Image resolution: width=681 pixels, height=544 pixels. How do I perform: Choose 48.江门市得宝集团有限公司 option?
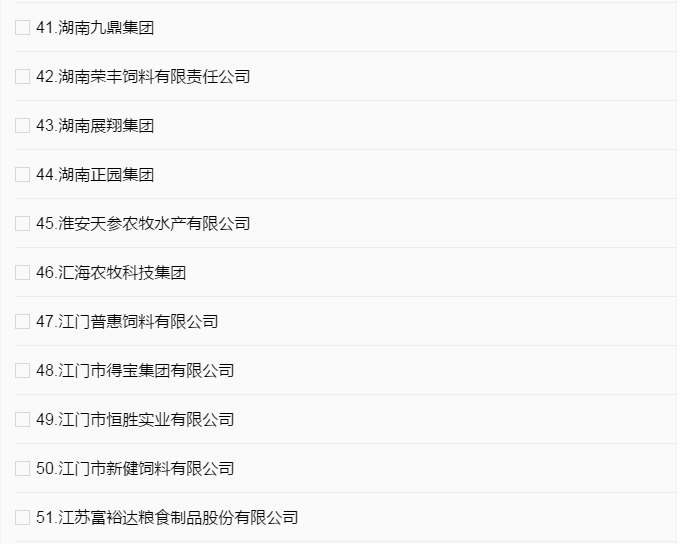pos(23,370)
